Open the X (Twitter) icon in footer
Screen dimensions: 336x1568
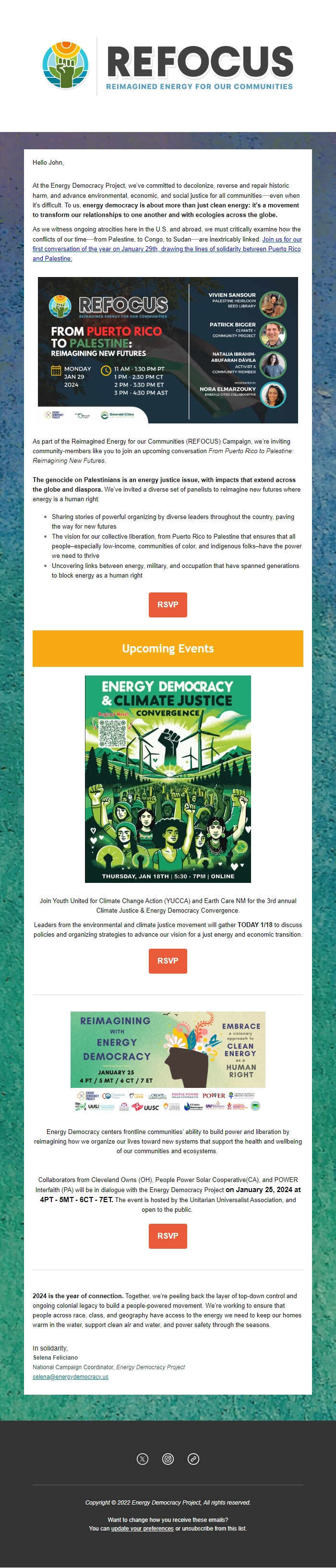click(143, 1459)
